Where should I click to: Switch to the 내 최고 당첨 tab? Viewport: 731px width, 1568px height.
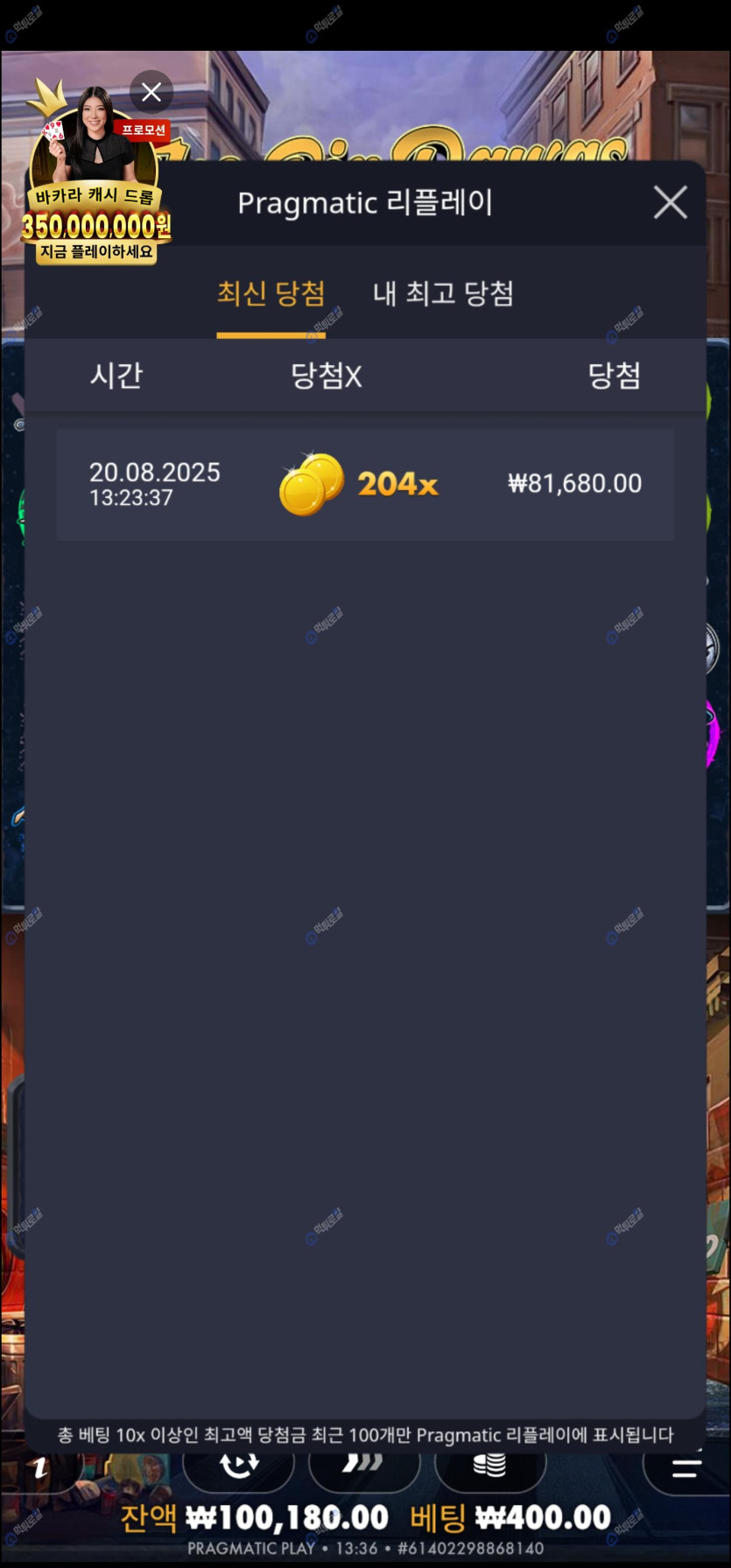pos(443,294)
